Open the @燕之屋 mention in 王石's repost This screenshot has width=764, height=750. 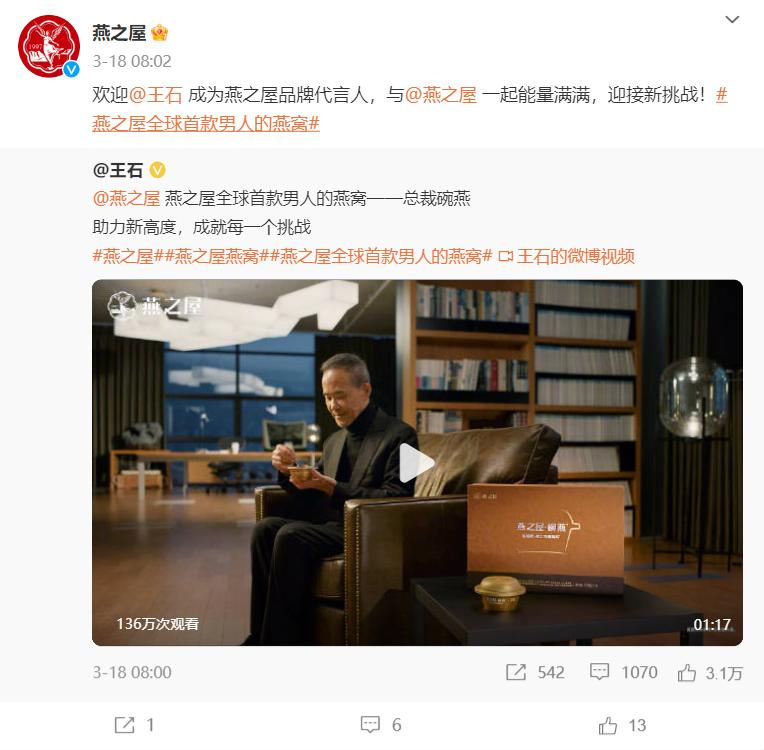(x=126, y=199)
